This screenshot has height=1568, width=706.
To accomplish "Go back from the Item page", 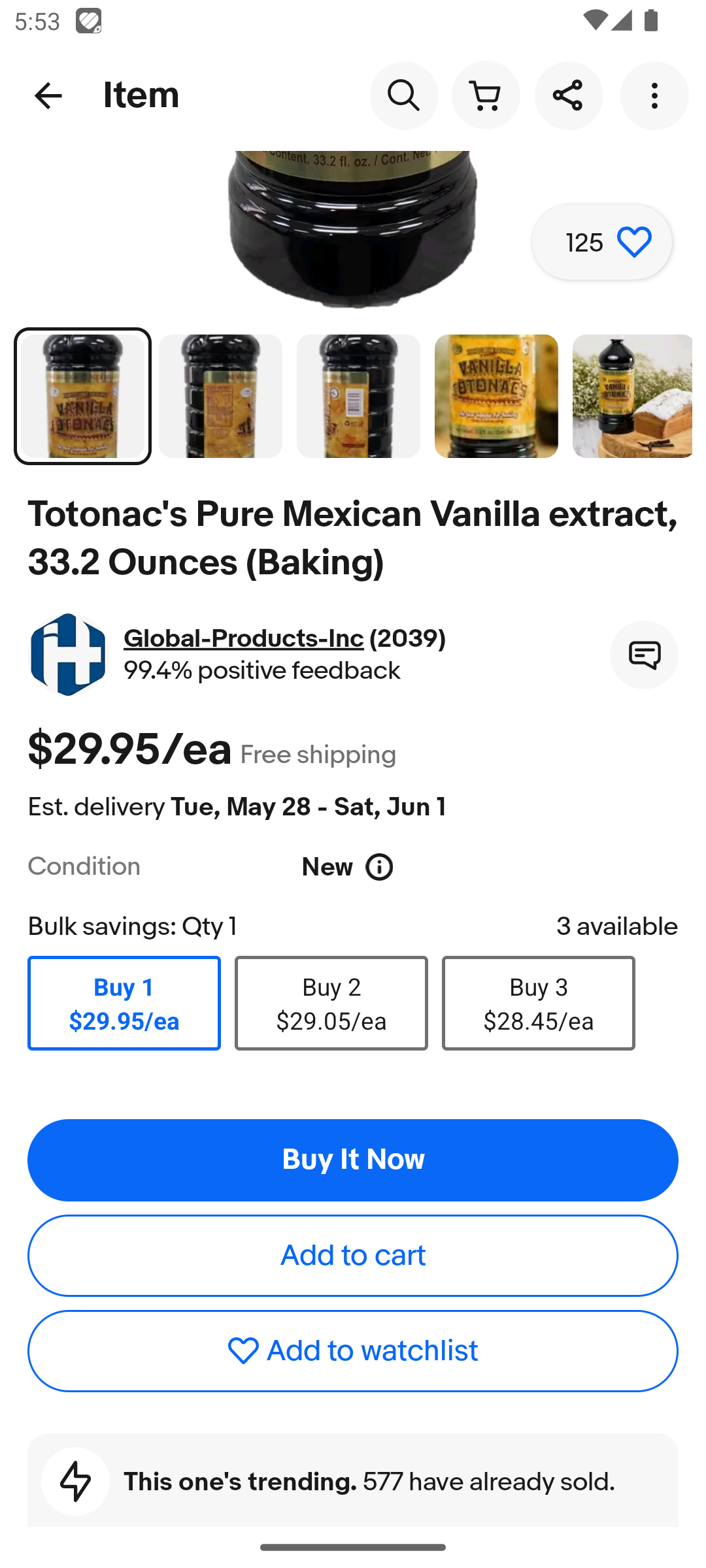I will coord(48,95).
